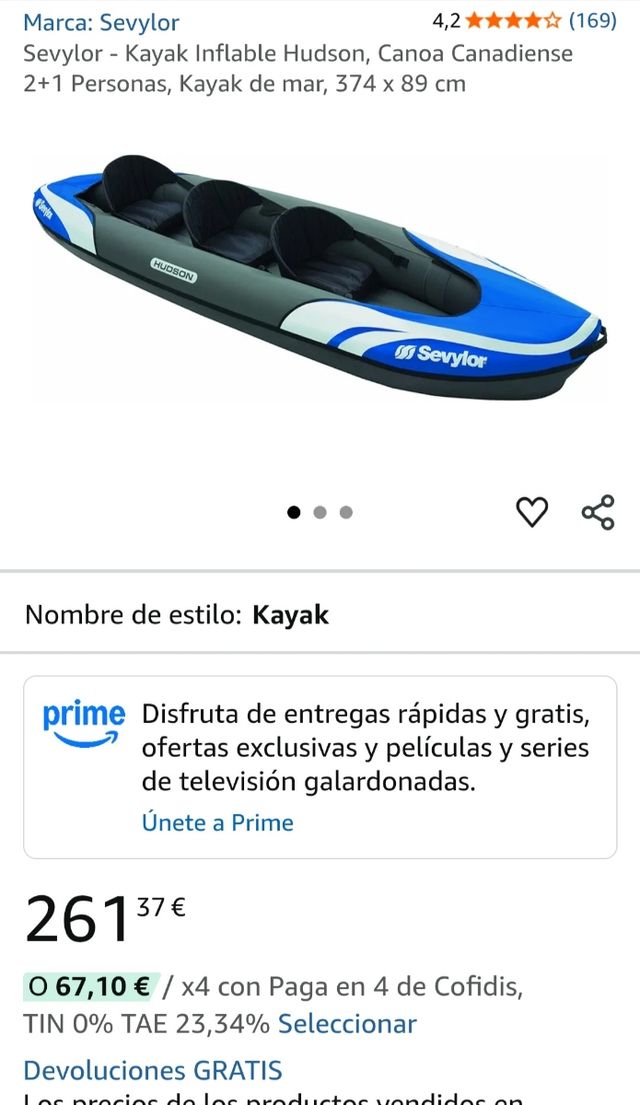The height and width of the screenshot is (1105, 640).
Task: Select the Cofidis 4-payment option via Seleccionar
Action: pyautogui.click(x=347, y=1024)
